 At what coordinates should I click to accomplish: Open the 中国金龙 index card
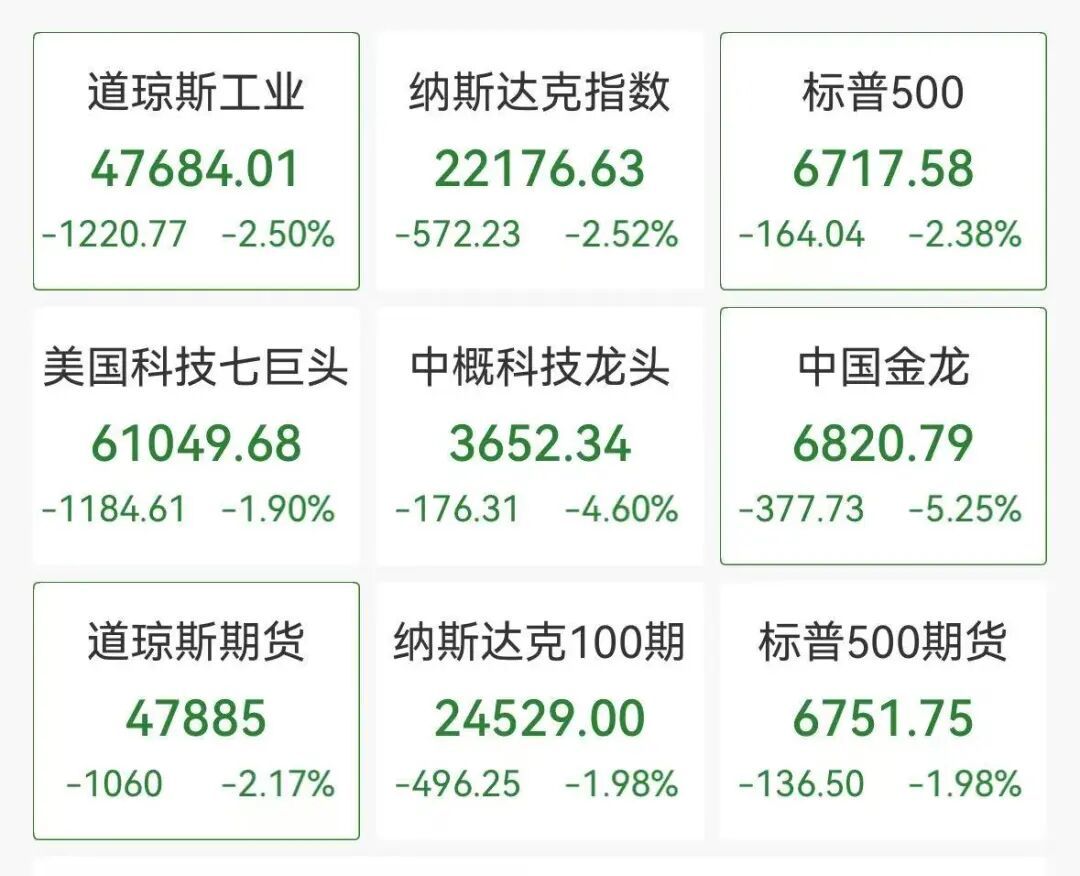coord(883,436)
